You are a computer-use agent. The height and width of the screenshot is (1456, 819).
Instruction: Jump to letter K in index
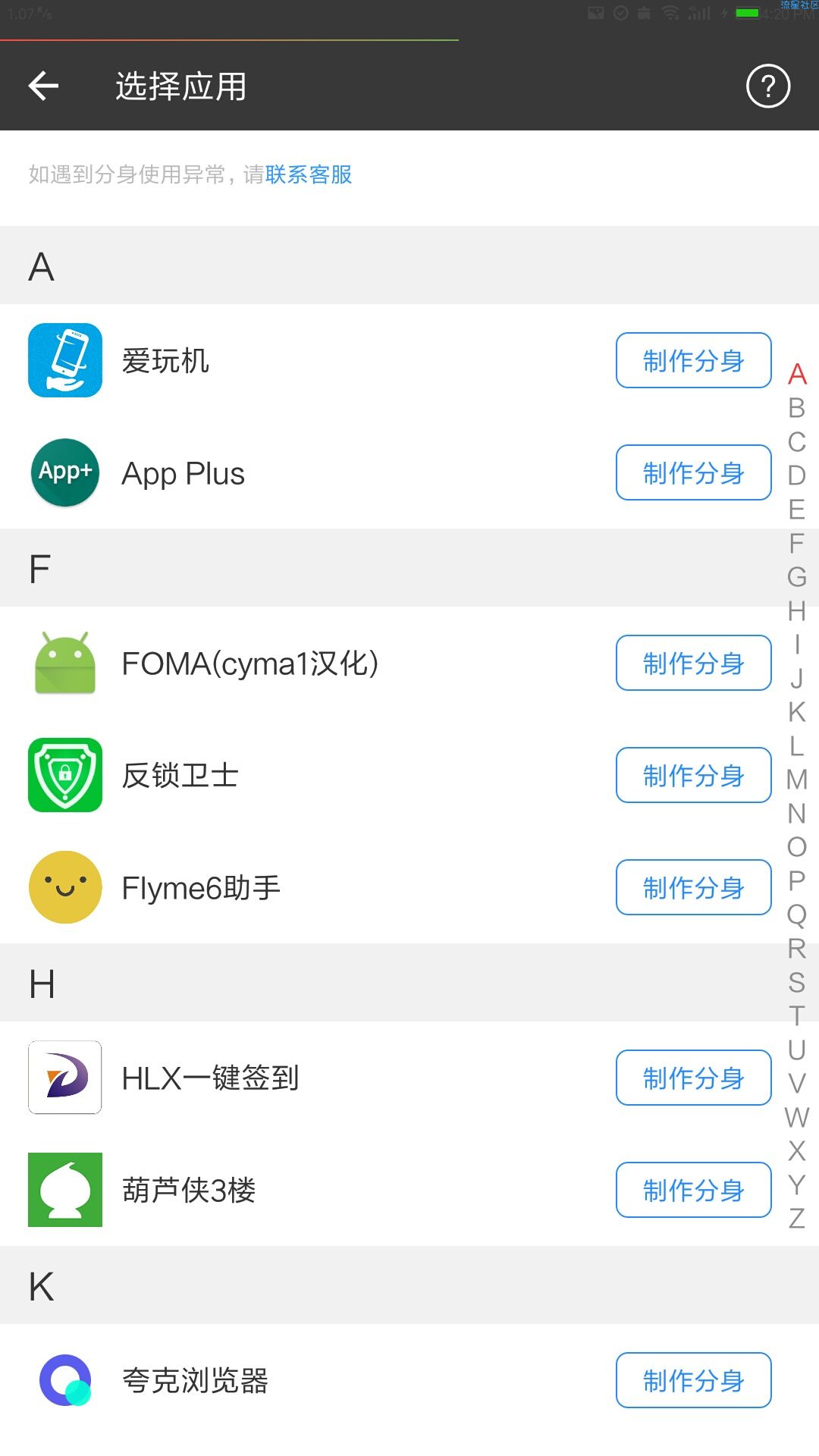[x=796, y=712]
